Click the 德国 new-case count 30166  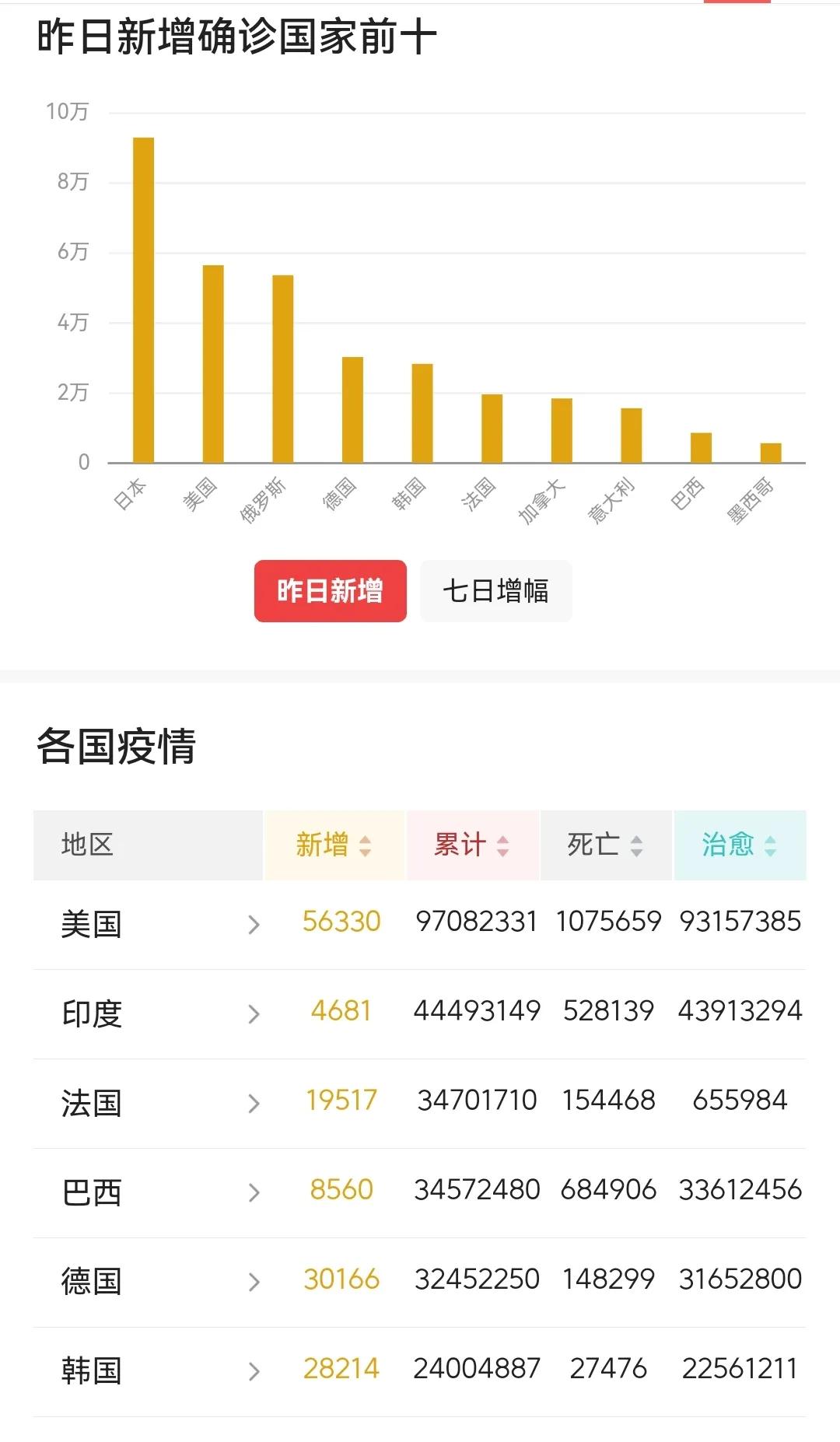pyautogui.click(x=341, y=1279)
